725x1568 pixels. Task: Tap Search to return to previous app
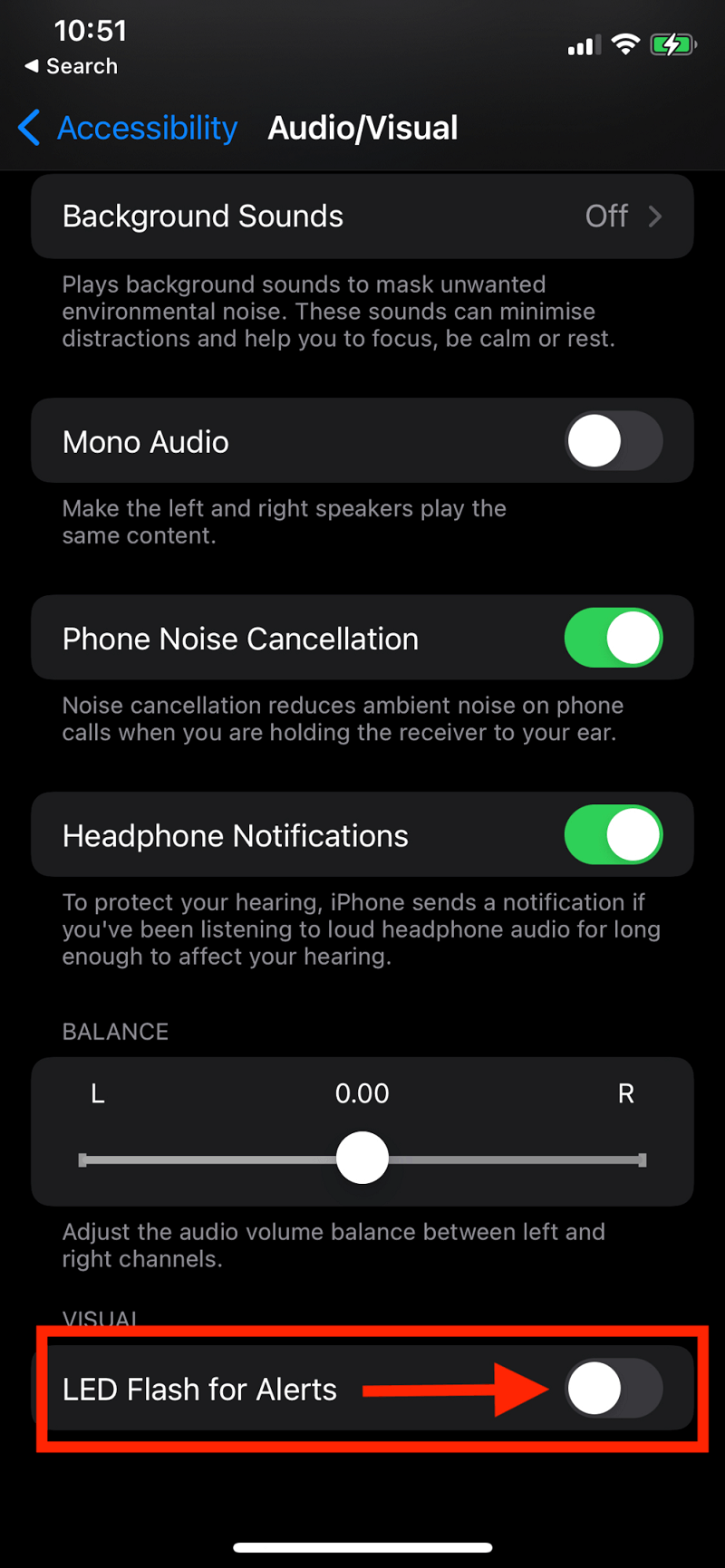tap(71, 65)
